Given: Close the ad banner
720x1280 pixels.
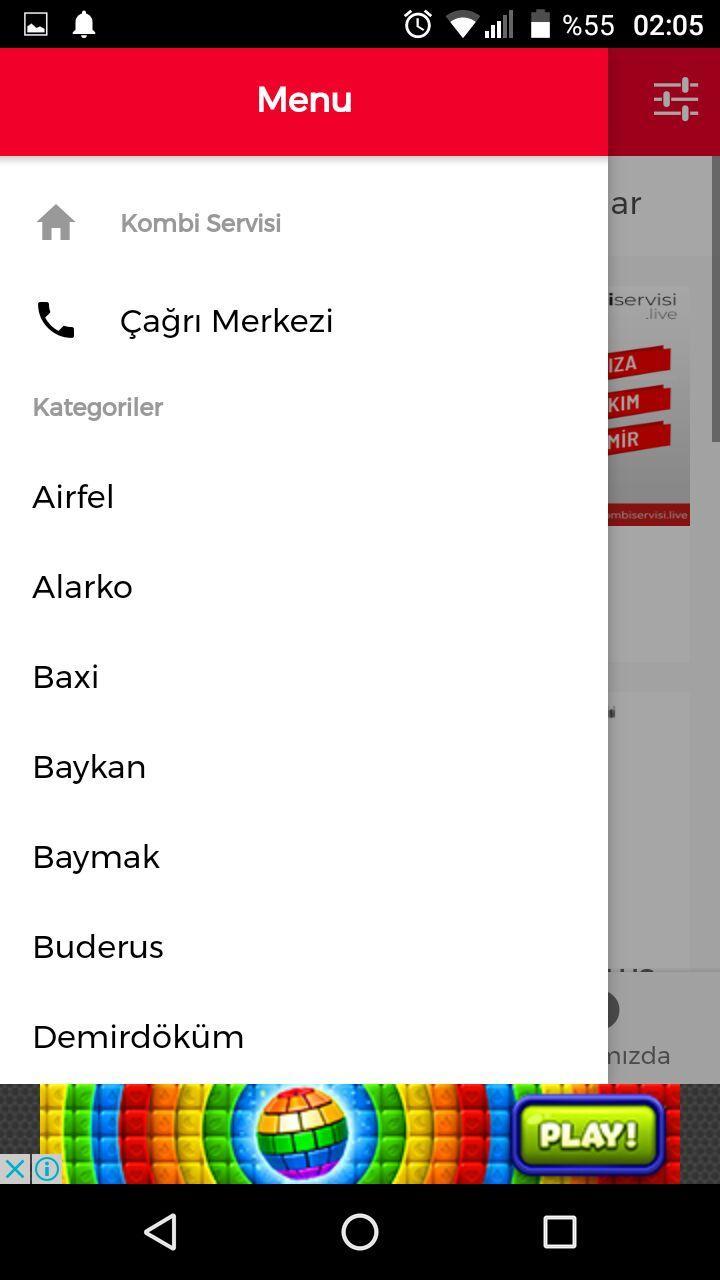Looking at the screenshot, I should coord(15,1168).
